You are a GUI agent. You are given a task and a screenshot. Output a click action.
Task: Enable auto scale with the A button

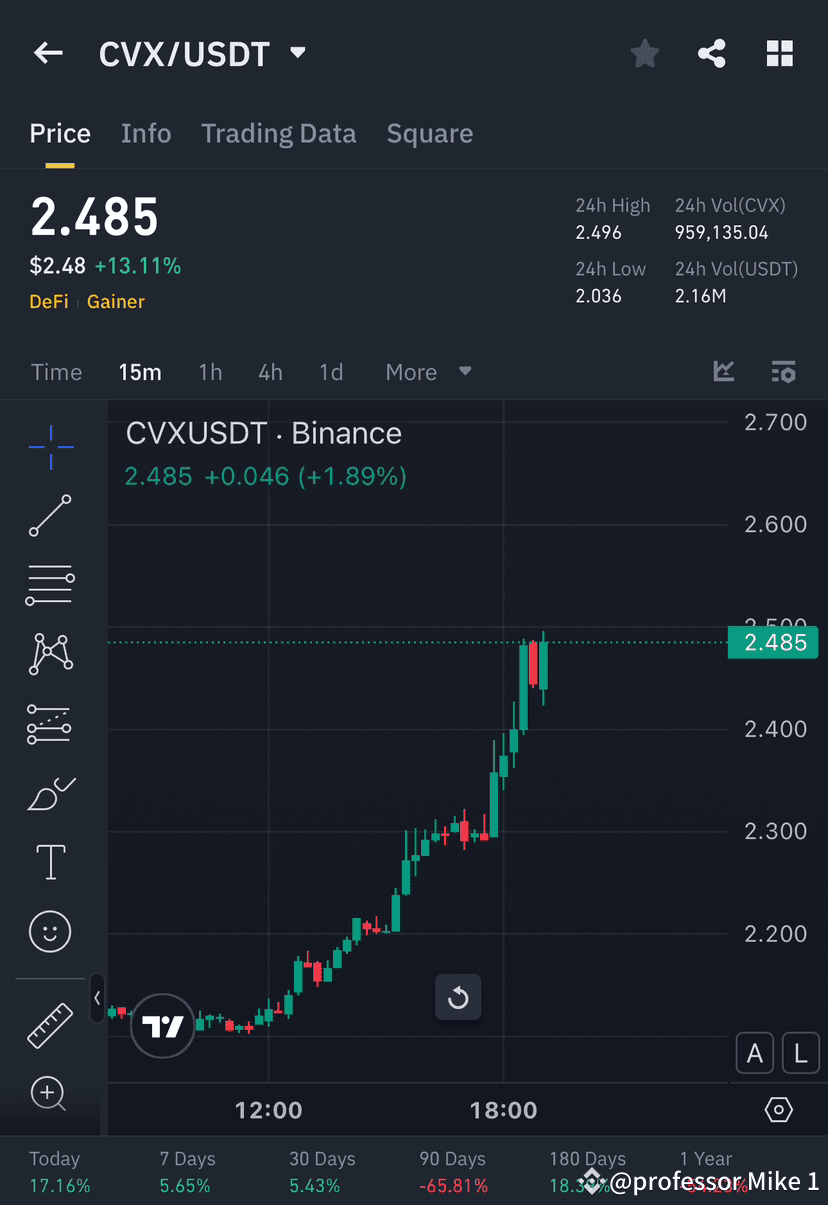[x=755, y=1053]
